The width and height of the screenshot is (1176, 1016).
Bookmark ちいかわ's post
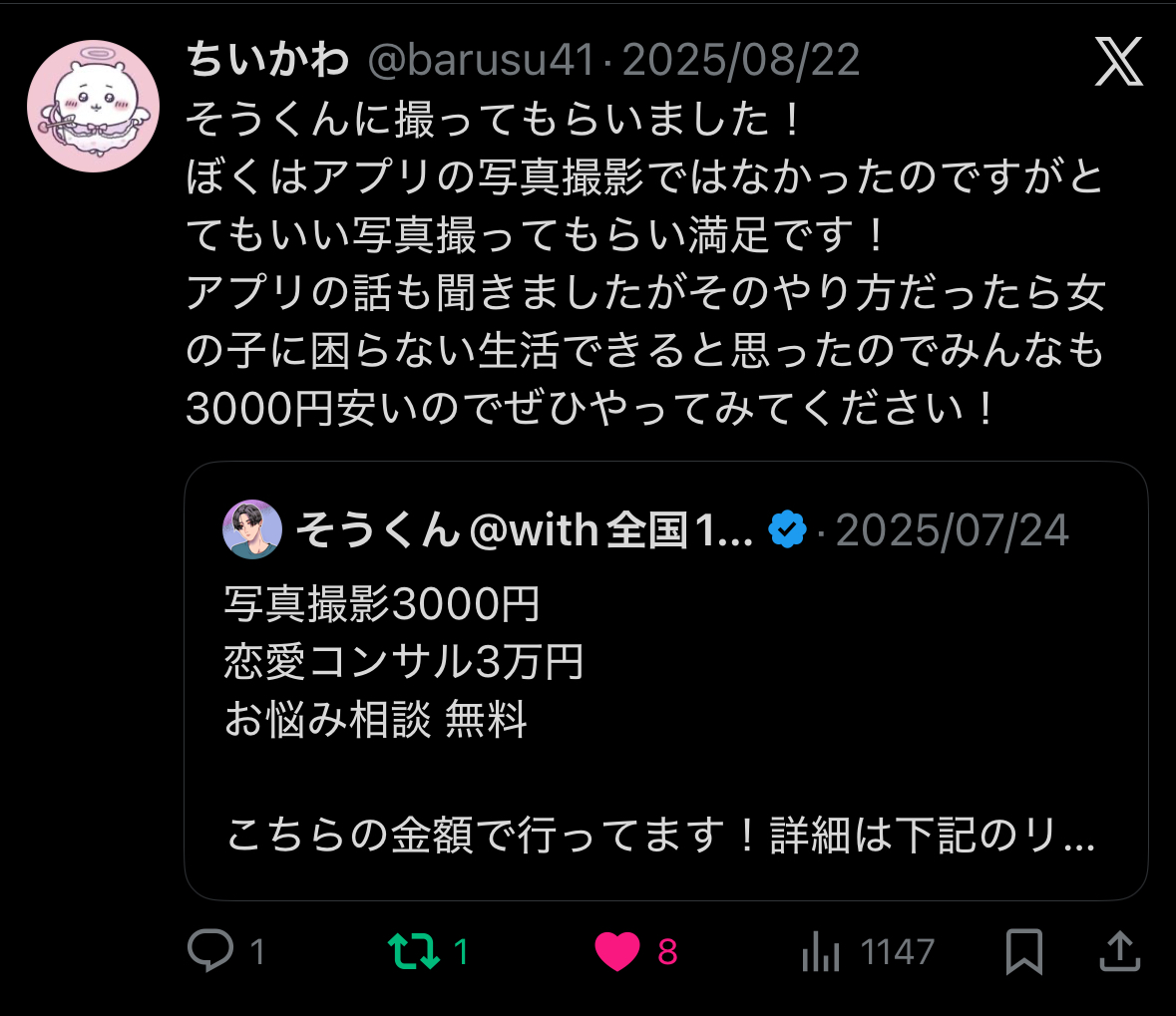point(1024,951)
